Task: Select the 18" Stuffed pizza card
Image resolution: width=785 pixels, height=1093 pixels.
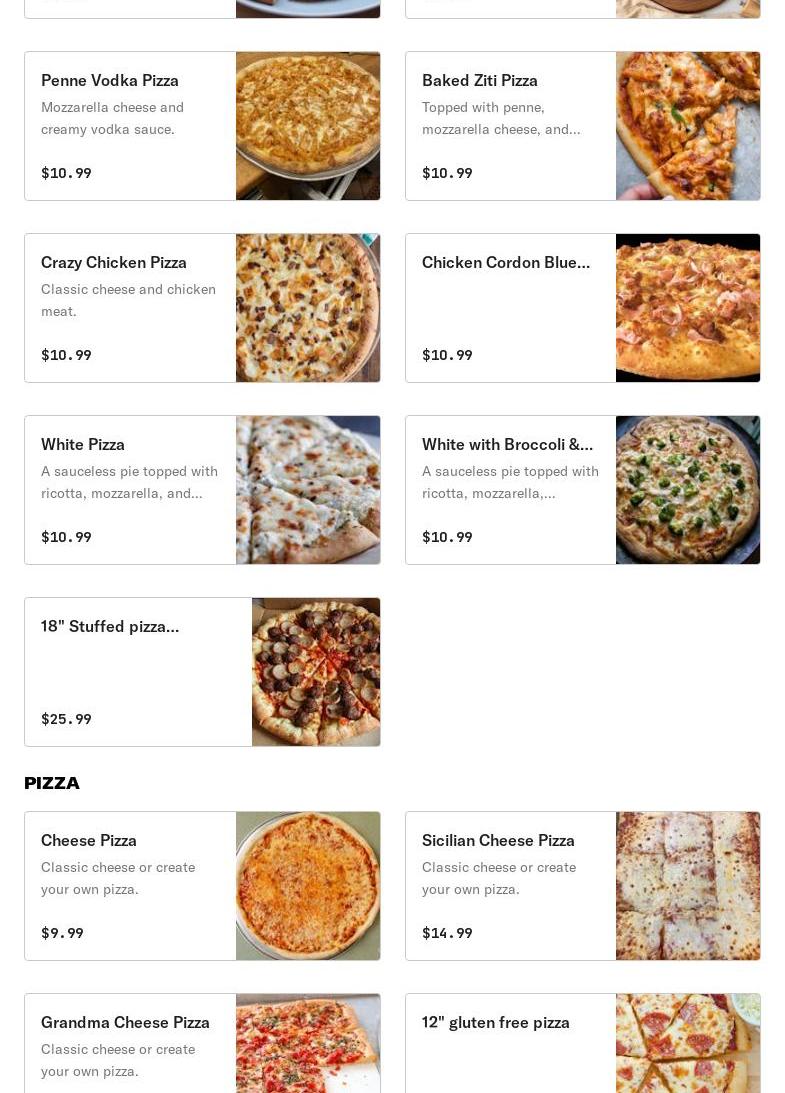Action: [x=202, y=672]
